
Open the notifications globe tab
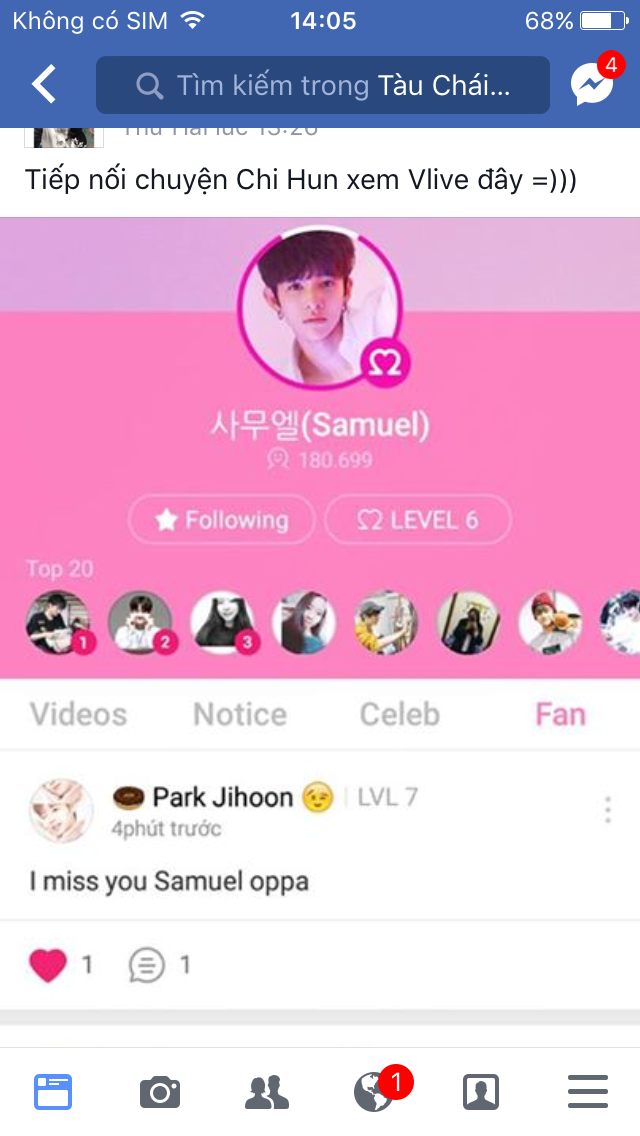pos(374,1091)
